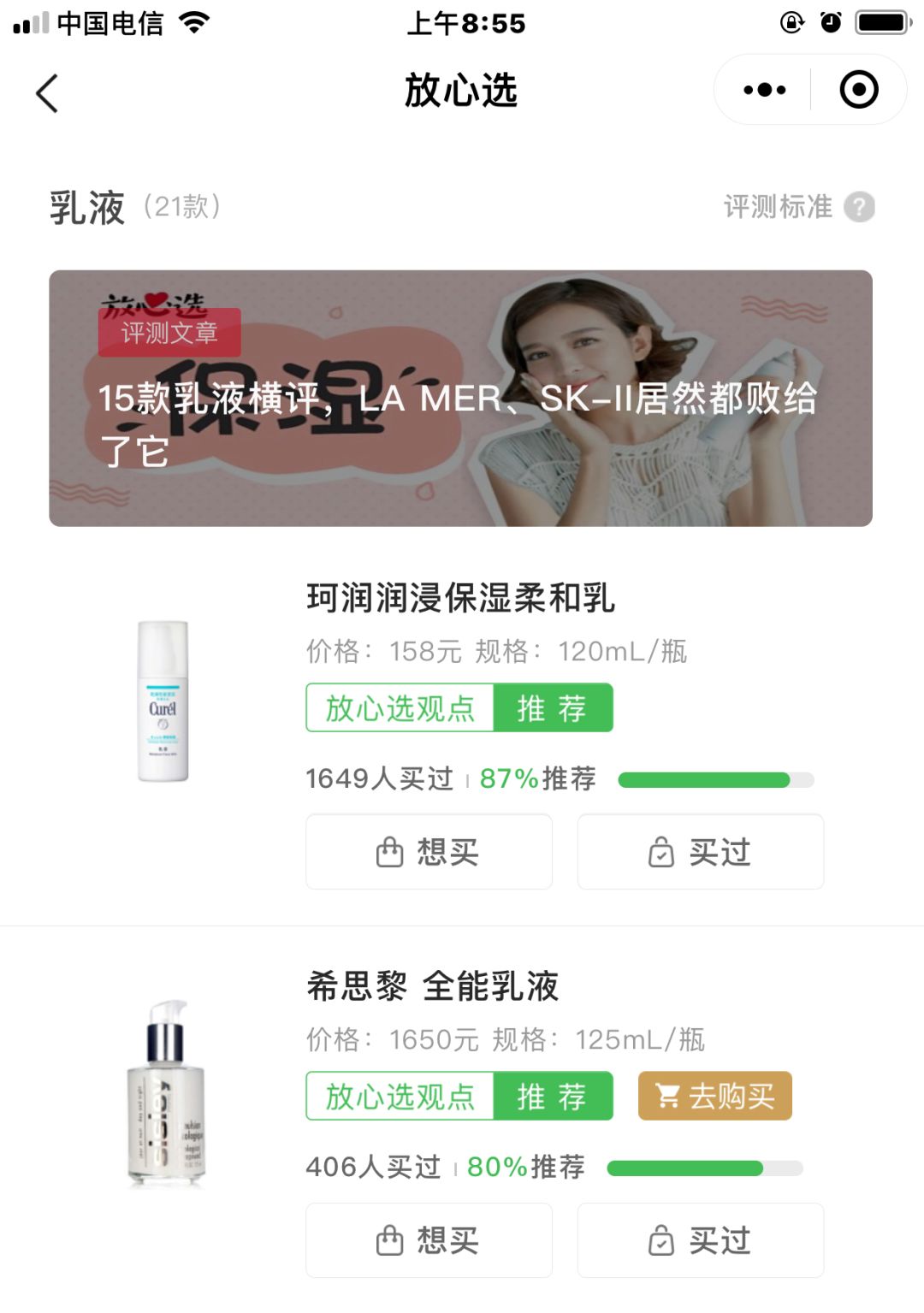Open the 评测标准 help info
The height and width of the screenshot is (1313, 924).
[x=859, y=207]
